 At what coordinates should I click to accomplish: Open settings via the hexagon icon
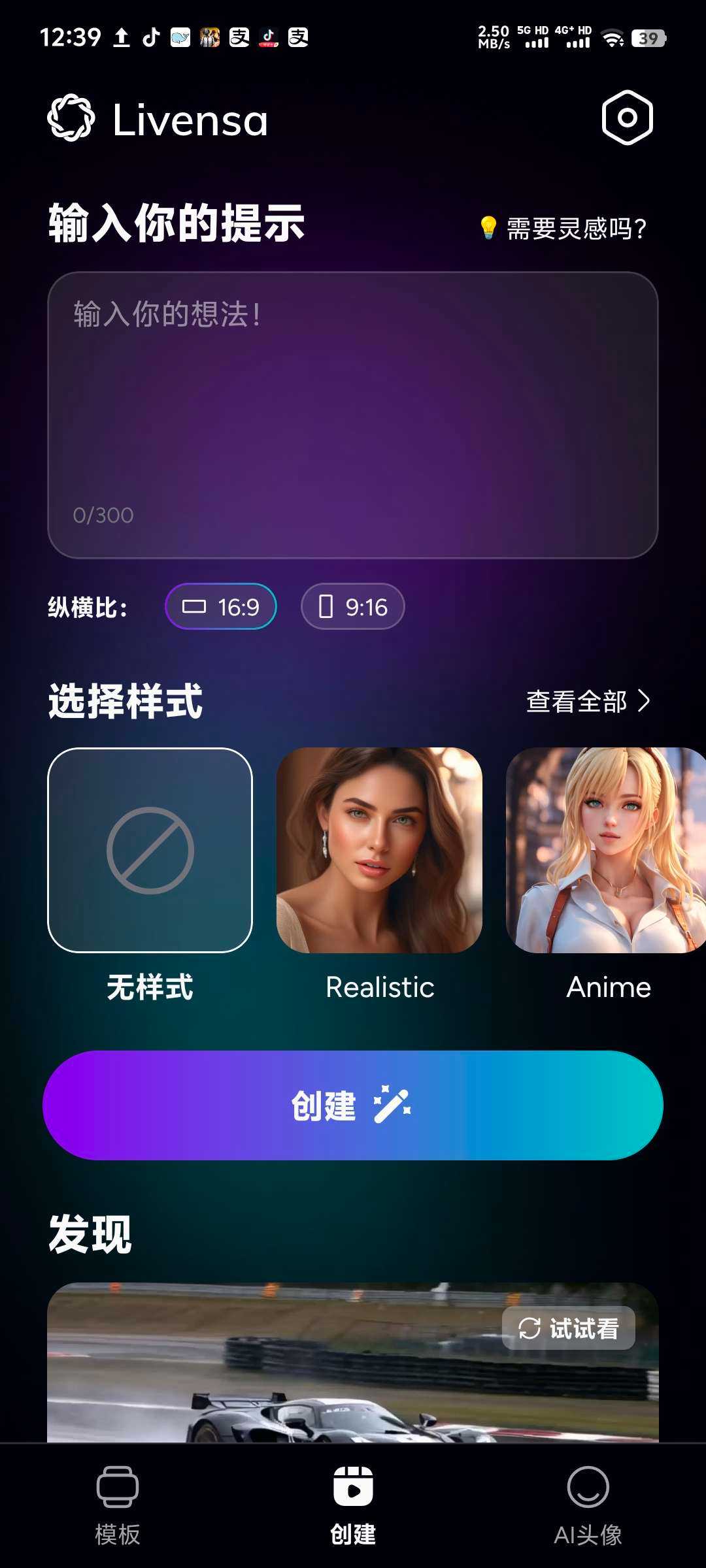pyautogui.click(x=626, y=118)
